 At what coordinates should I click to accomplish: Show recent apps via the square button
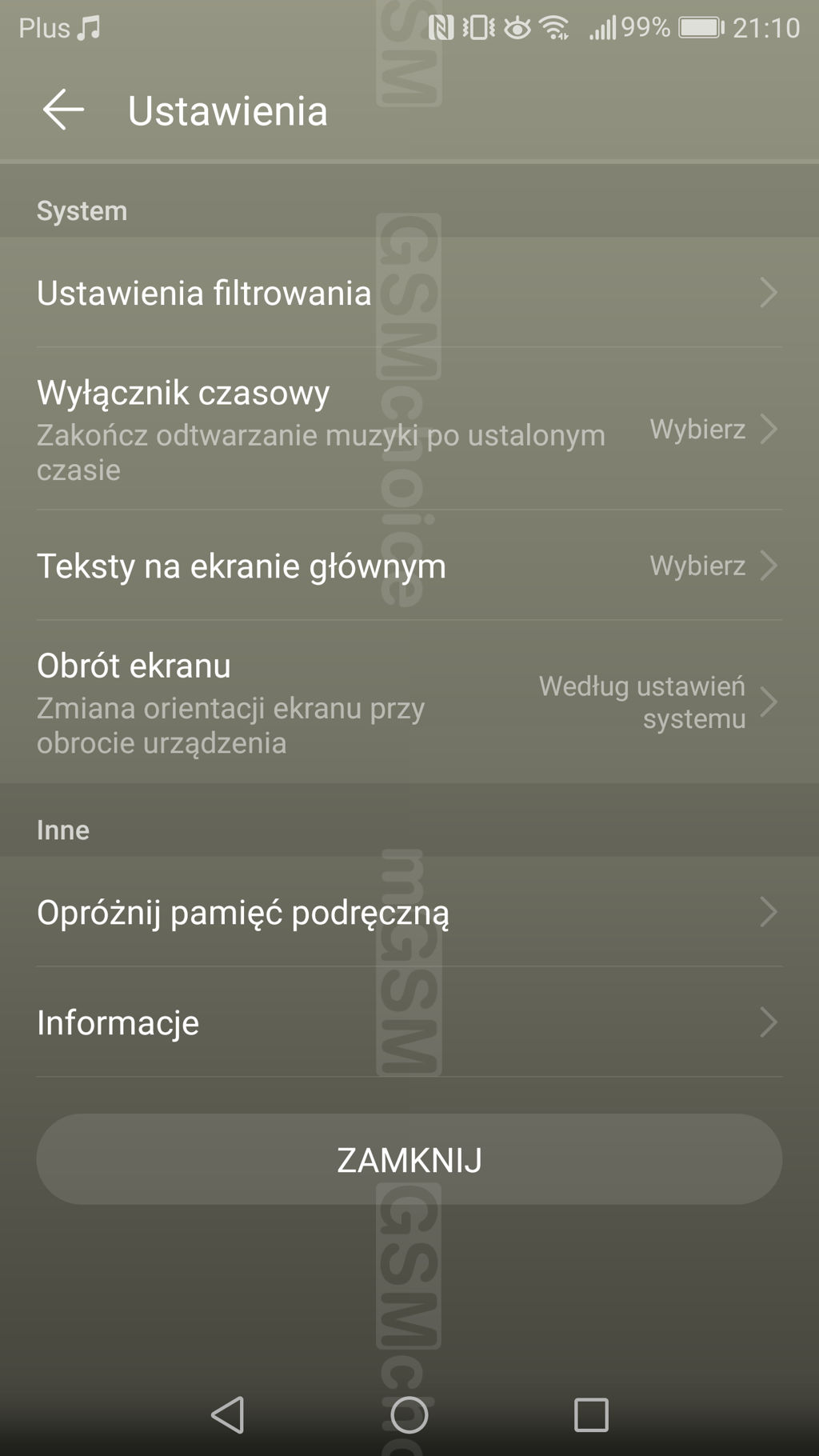click(x=591, y=1414)
